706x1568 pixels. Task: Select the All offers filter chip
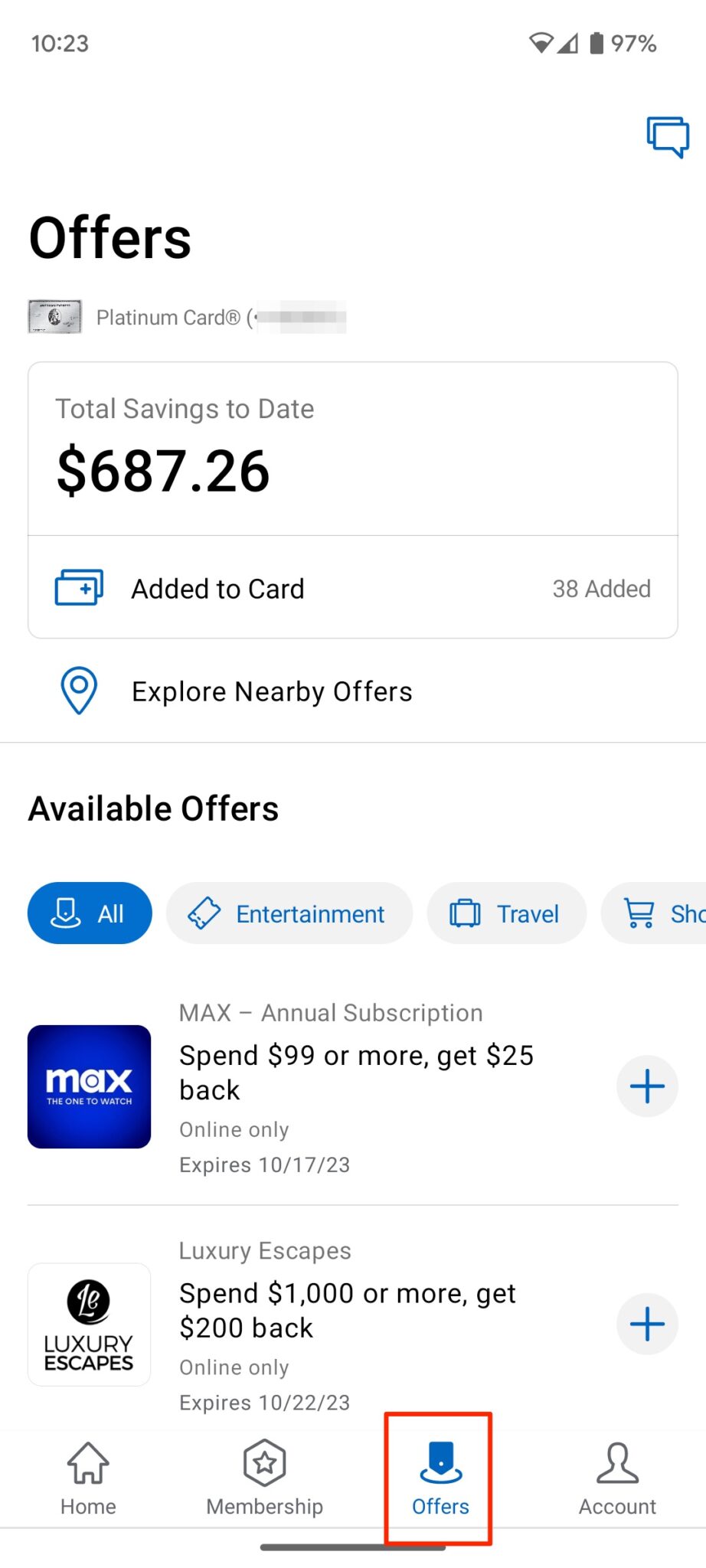(x=89, y=913)
